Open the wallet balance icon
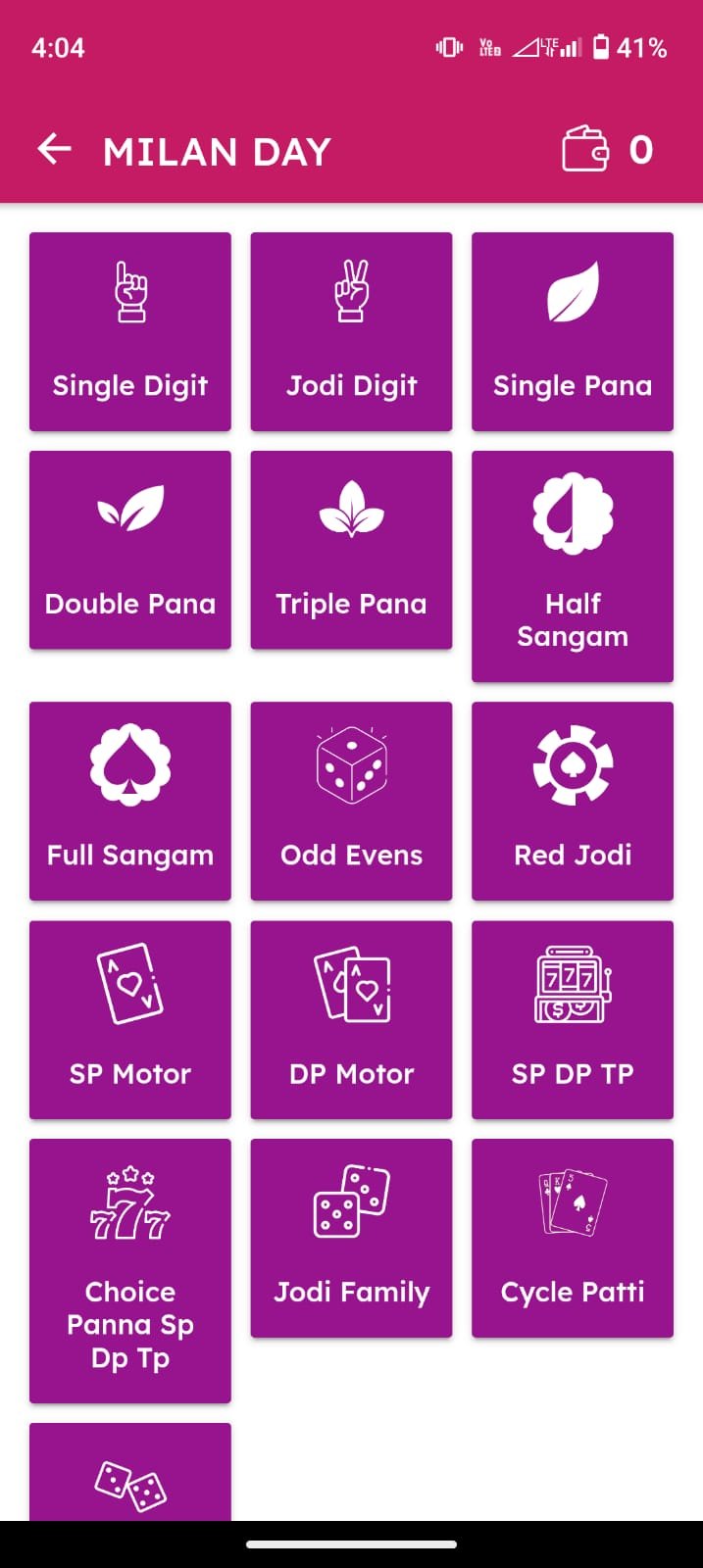 (x=585, y=150)
